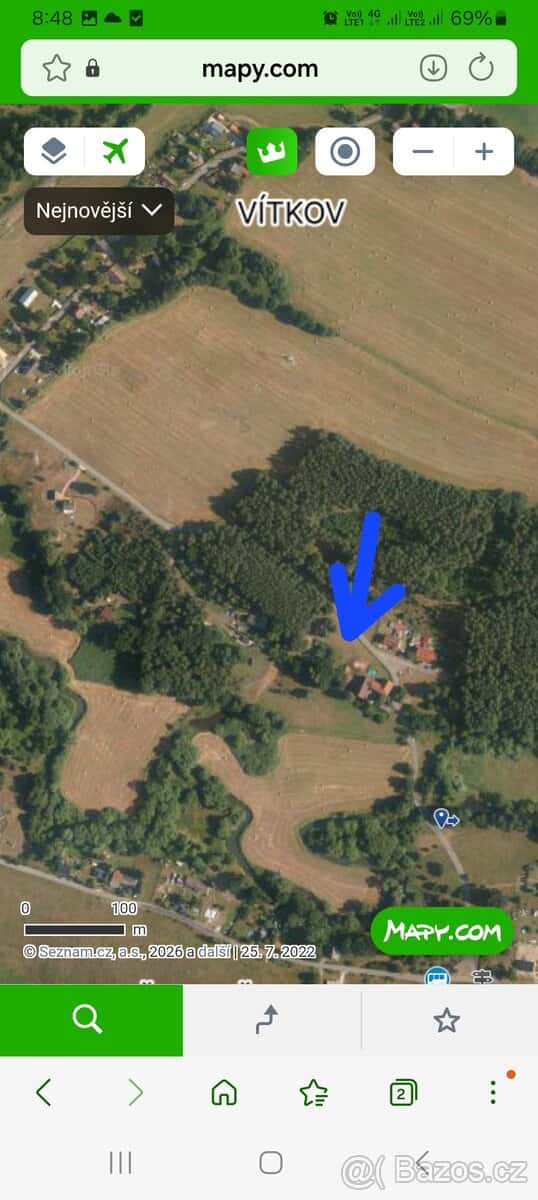This screenshot has width=538, height=1200.
Task: Reload the page
Action: point(482,68)
